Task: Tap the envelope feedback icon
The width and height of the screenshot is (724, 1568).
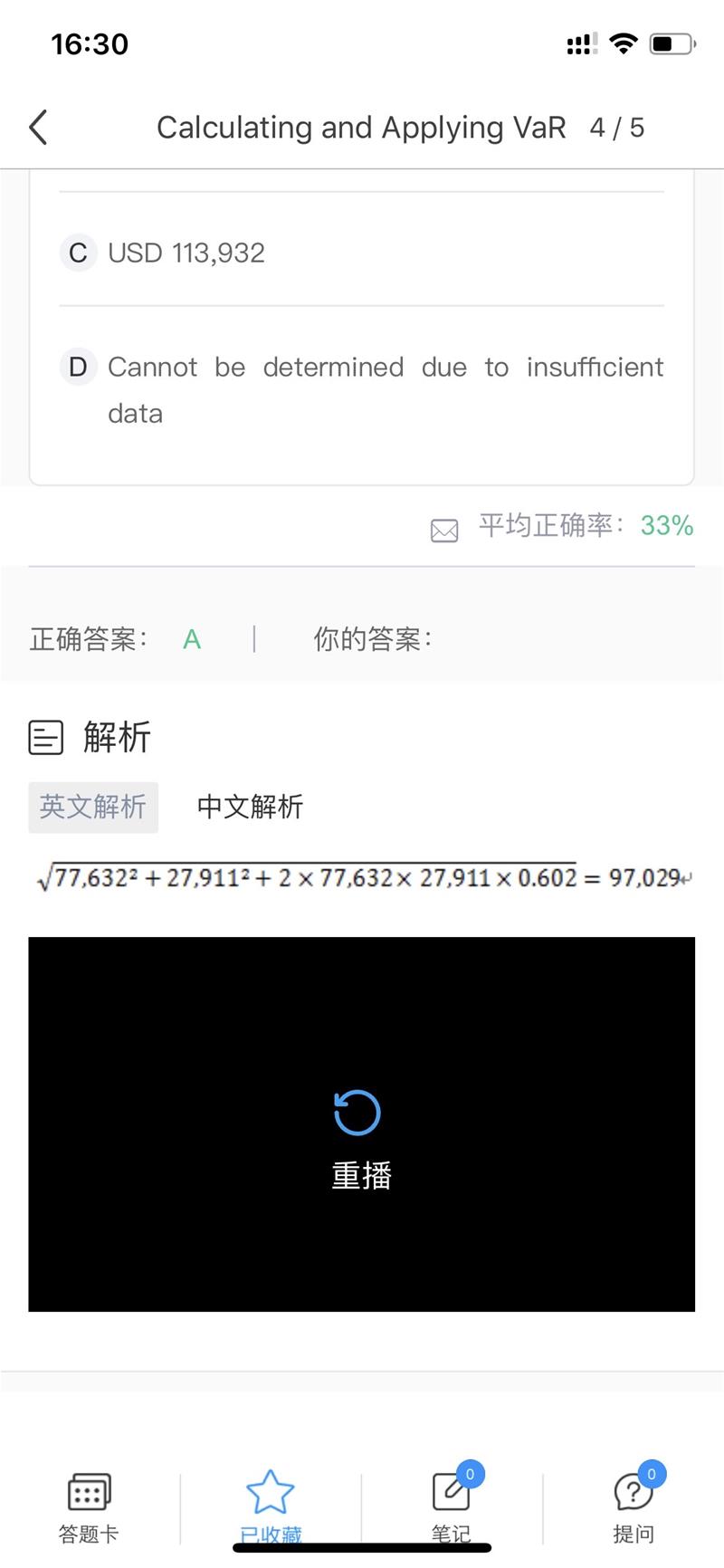Action: (444, 531)
